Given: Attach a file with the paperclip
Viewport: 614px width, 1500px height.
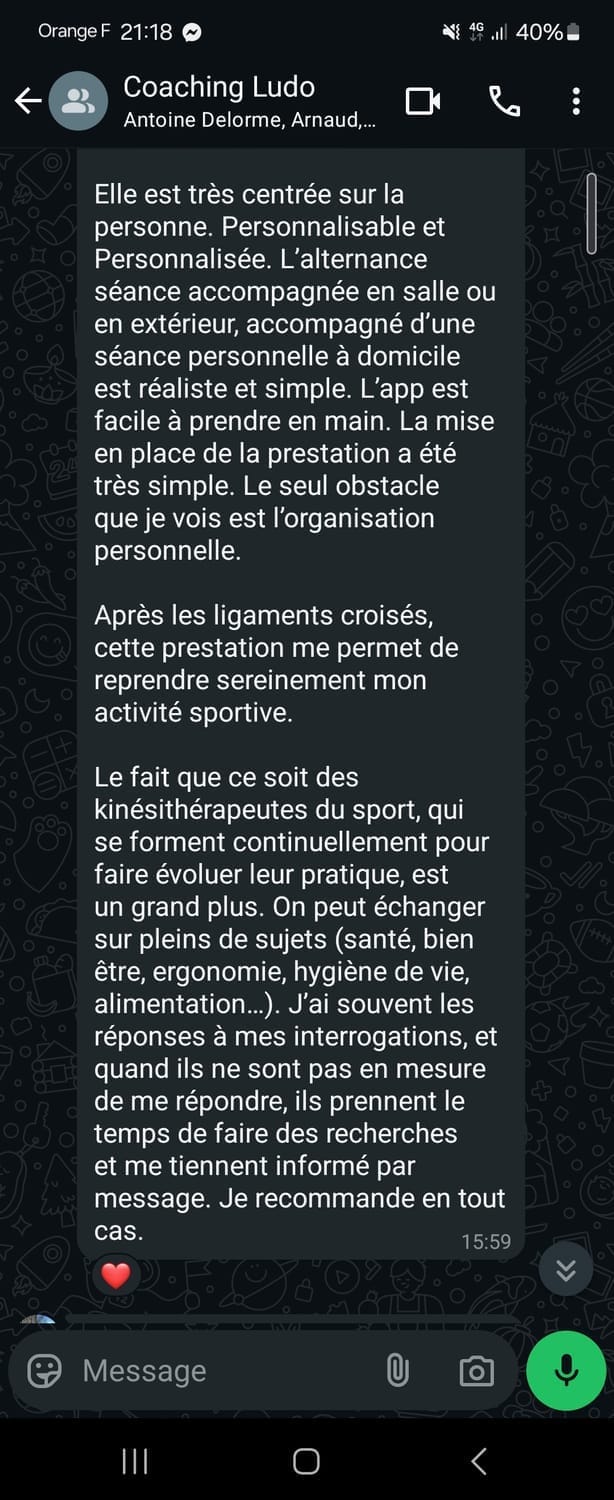Looking at the screenshot, I should pos(398,1370).
